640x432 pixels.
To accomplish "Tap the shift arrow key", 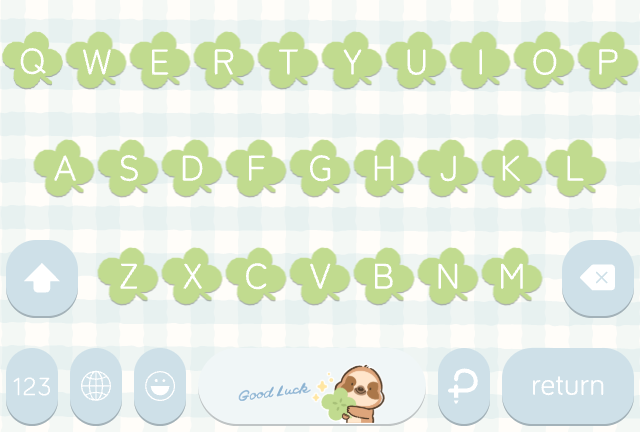I will pos(42,279).
